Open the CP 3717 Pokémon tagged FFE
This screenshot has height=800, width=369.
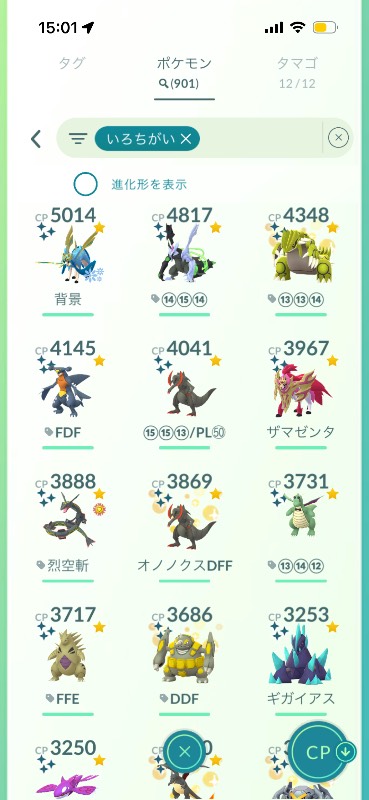(68, 661)
